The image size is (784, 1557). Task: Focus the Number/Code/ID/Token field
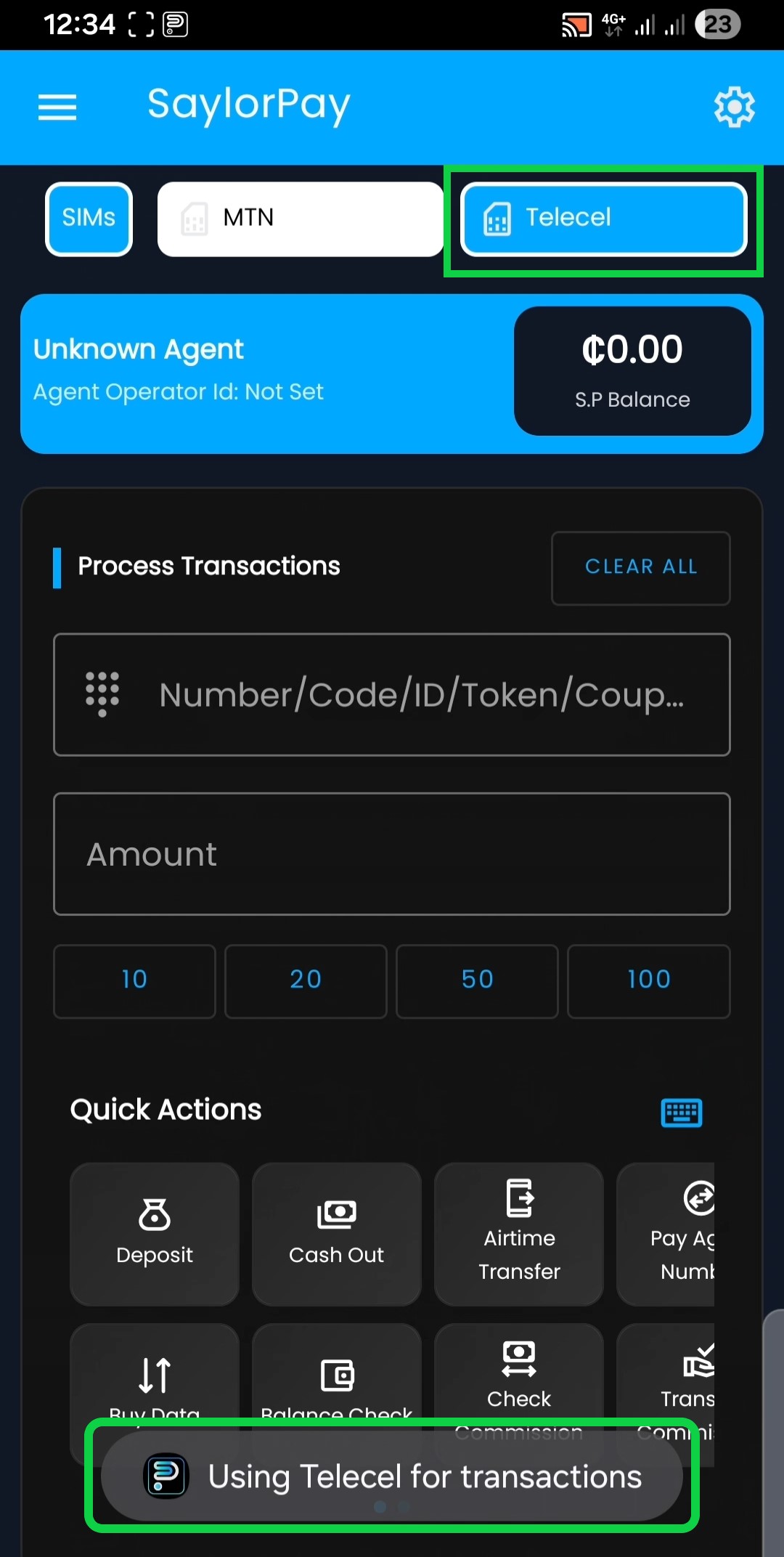392,695
